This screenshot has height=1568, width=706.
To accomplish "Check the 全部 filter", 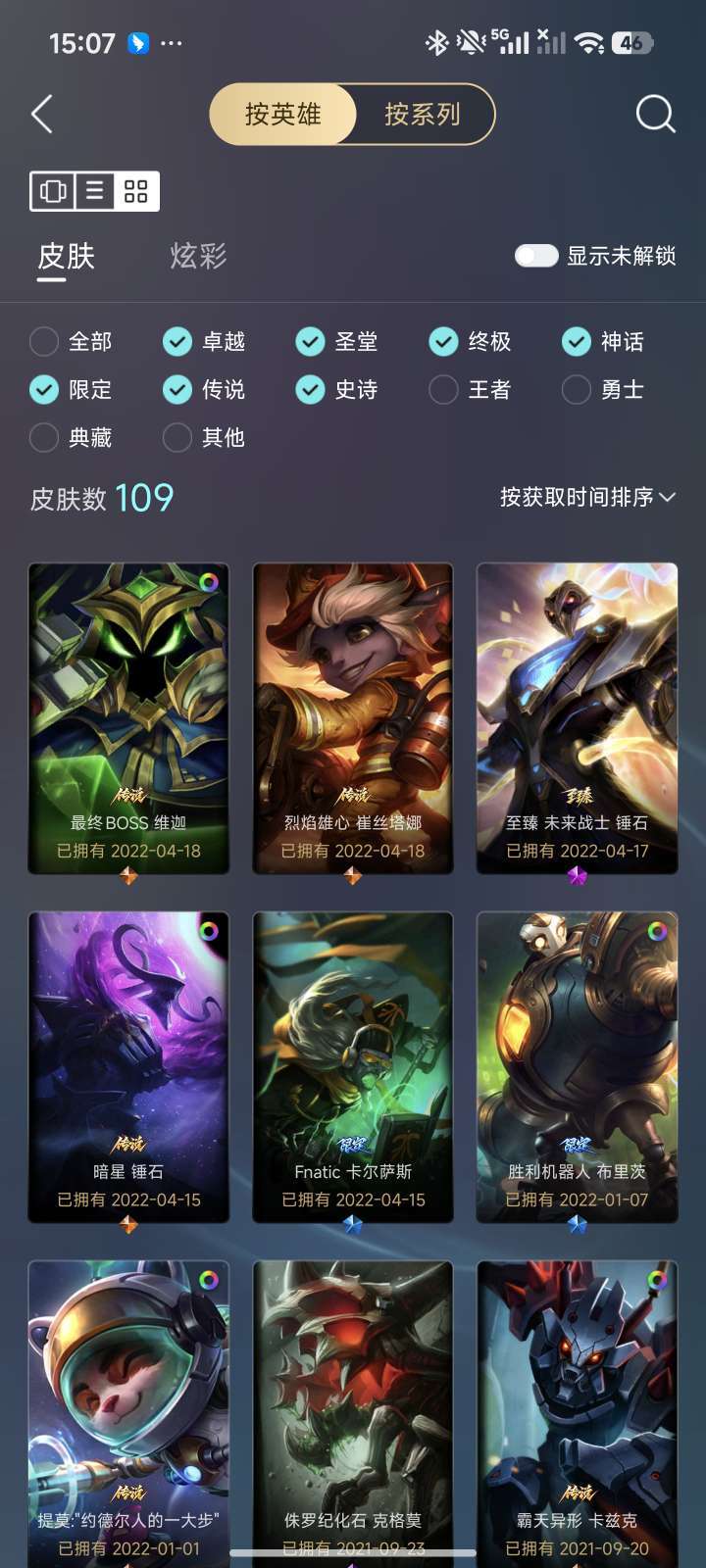I will click(44, 342).
